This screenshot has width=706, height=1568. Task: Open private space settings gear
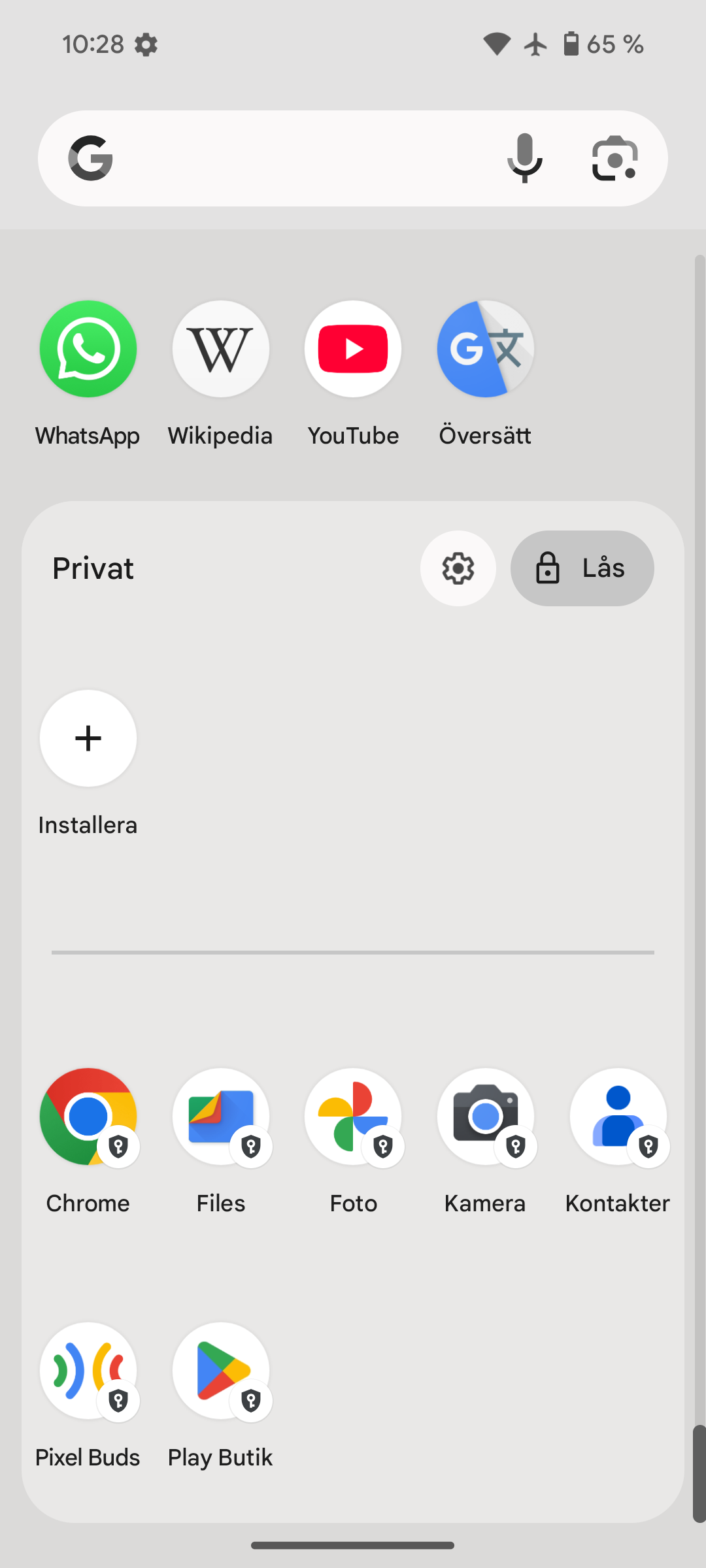click(x=458, y=568)
